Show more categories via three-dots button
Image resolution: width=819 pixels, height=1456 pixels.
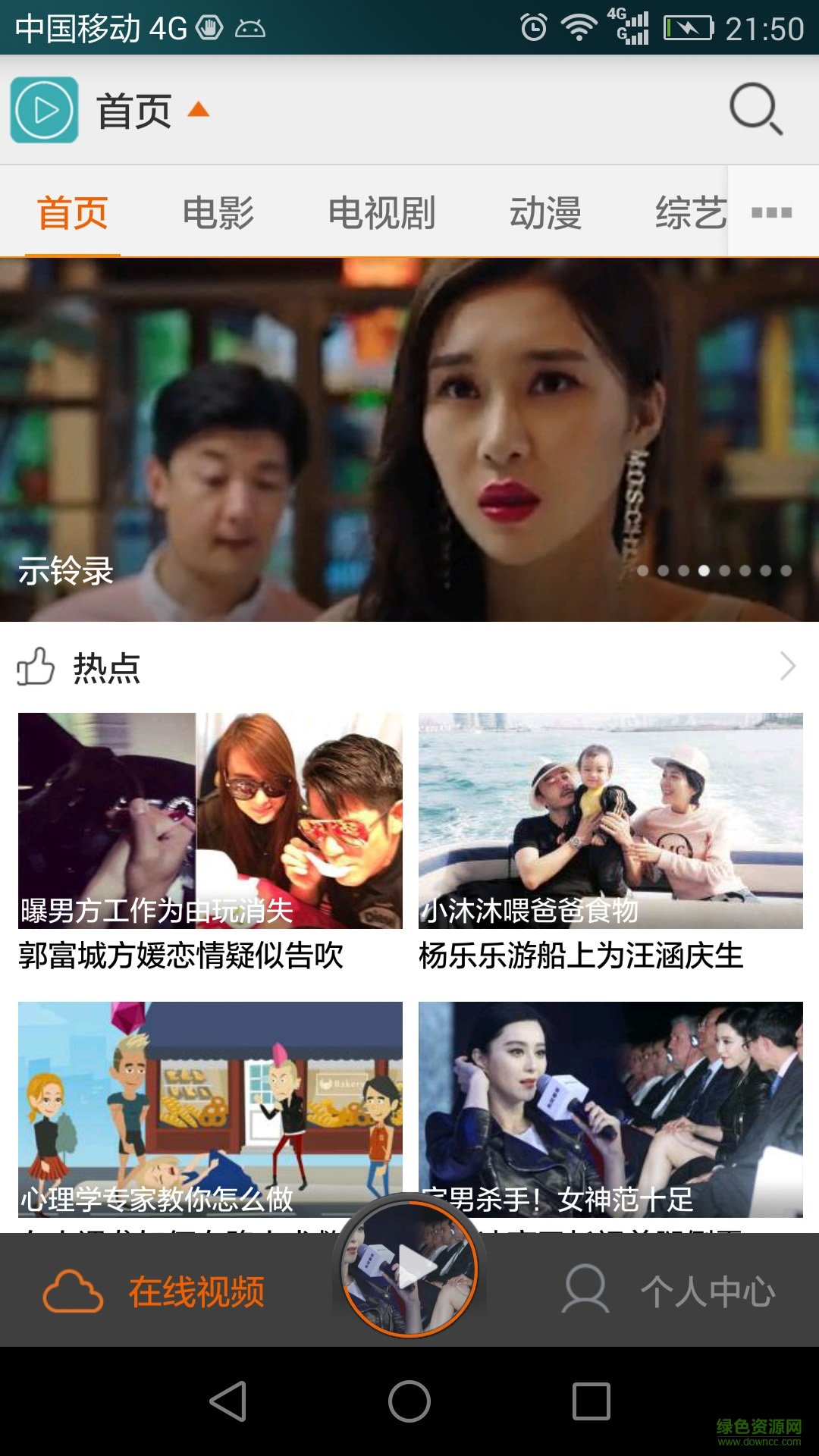[x=772, y=212]
